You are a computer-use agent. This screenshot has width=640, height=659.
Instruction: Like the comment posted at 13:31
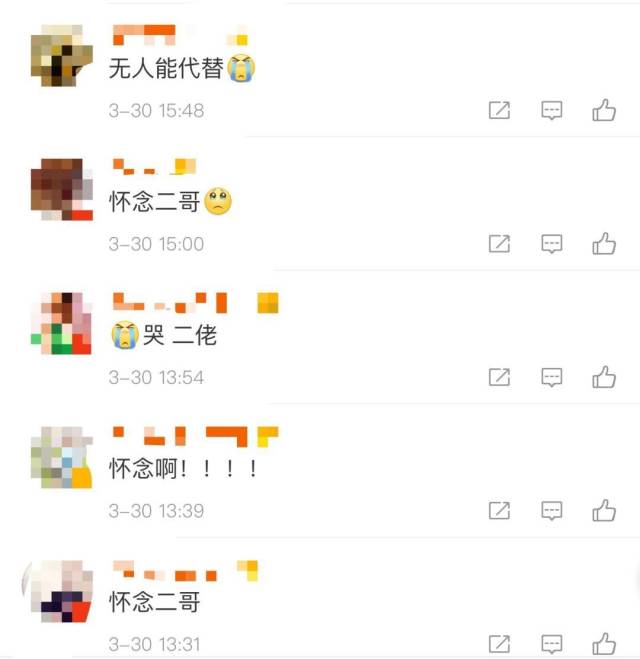(x=604, y=643)
